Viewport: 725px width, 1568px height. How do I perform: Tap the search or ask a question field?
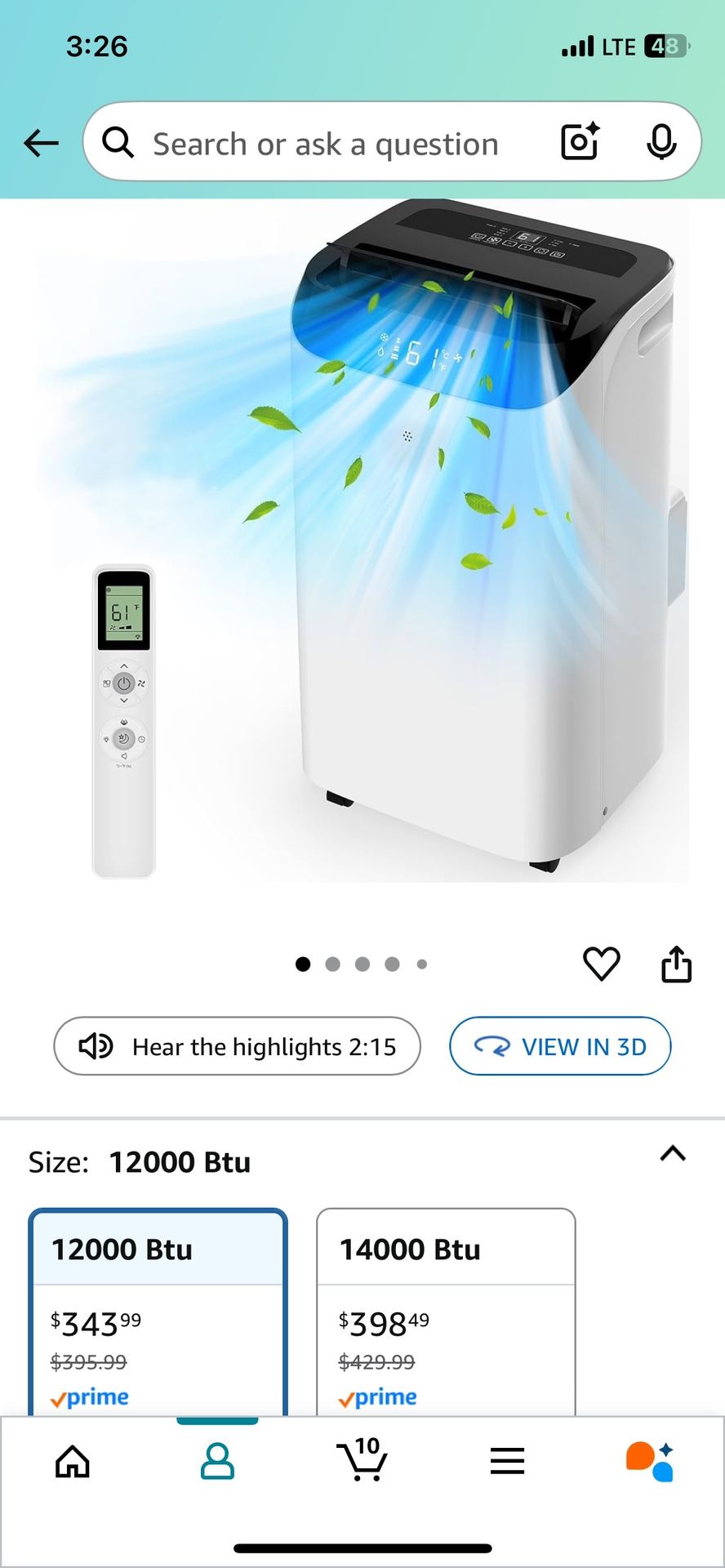(x=327, y=142)
